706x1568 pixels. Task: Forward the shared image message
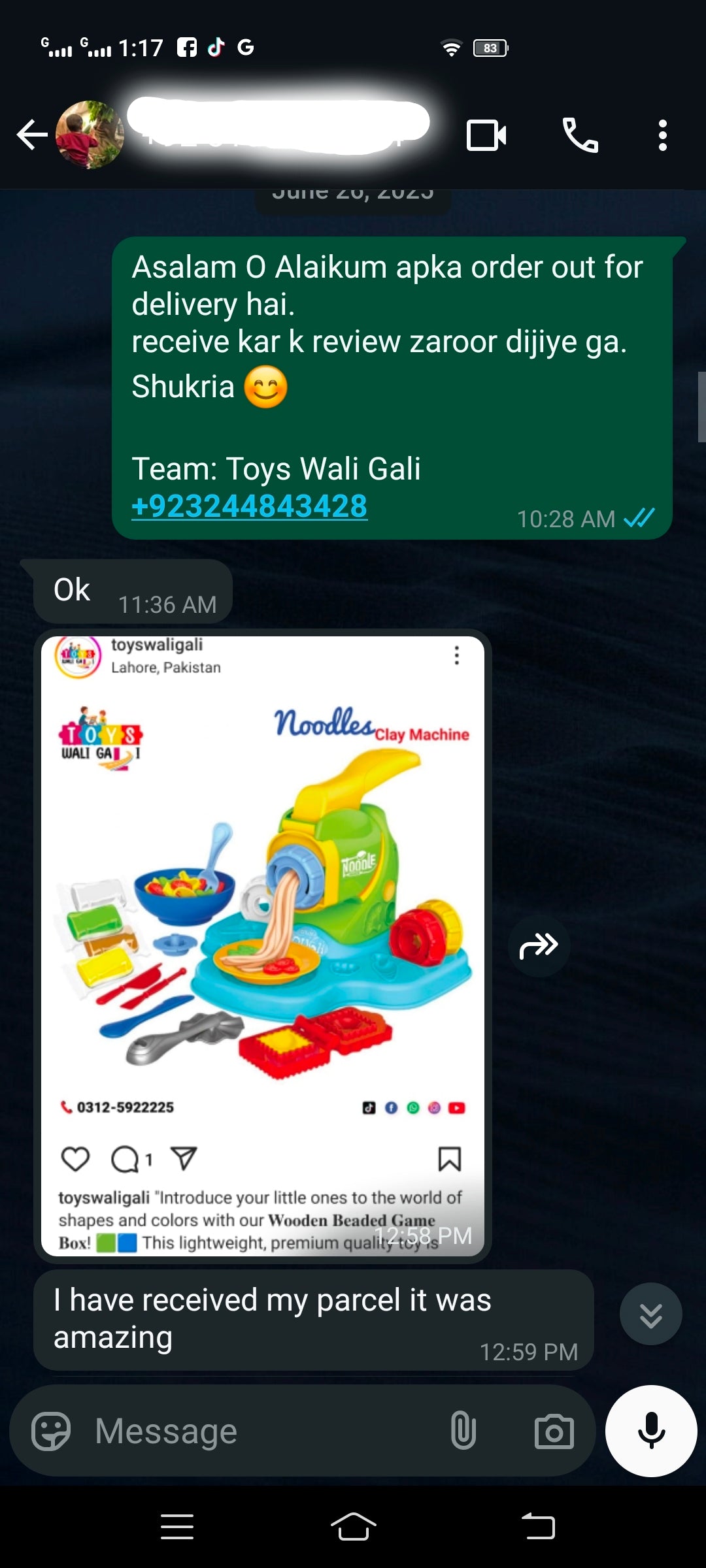539,945
